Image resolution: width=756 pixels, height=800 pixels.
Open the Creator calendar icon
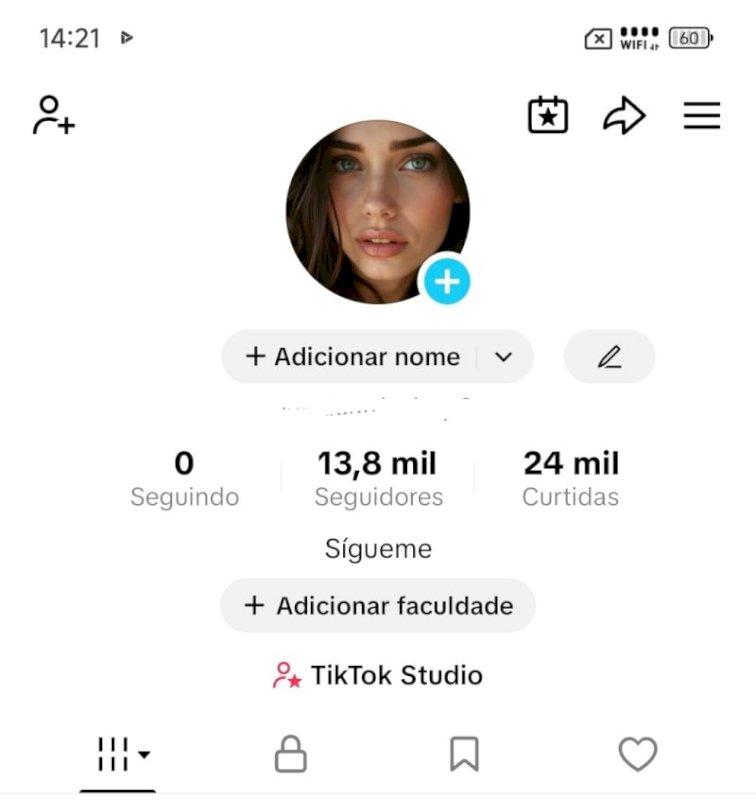point(547,115)
